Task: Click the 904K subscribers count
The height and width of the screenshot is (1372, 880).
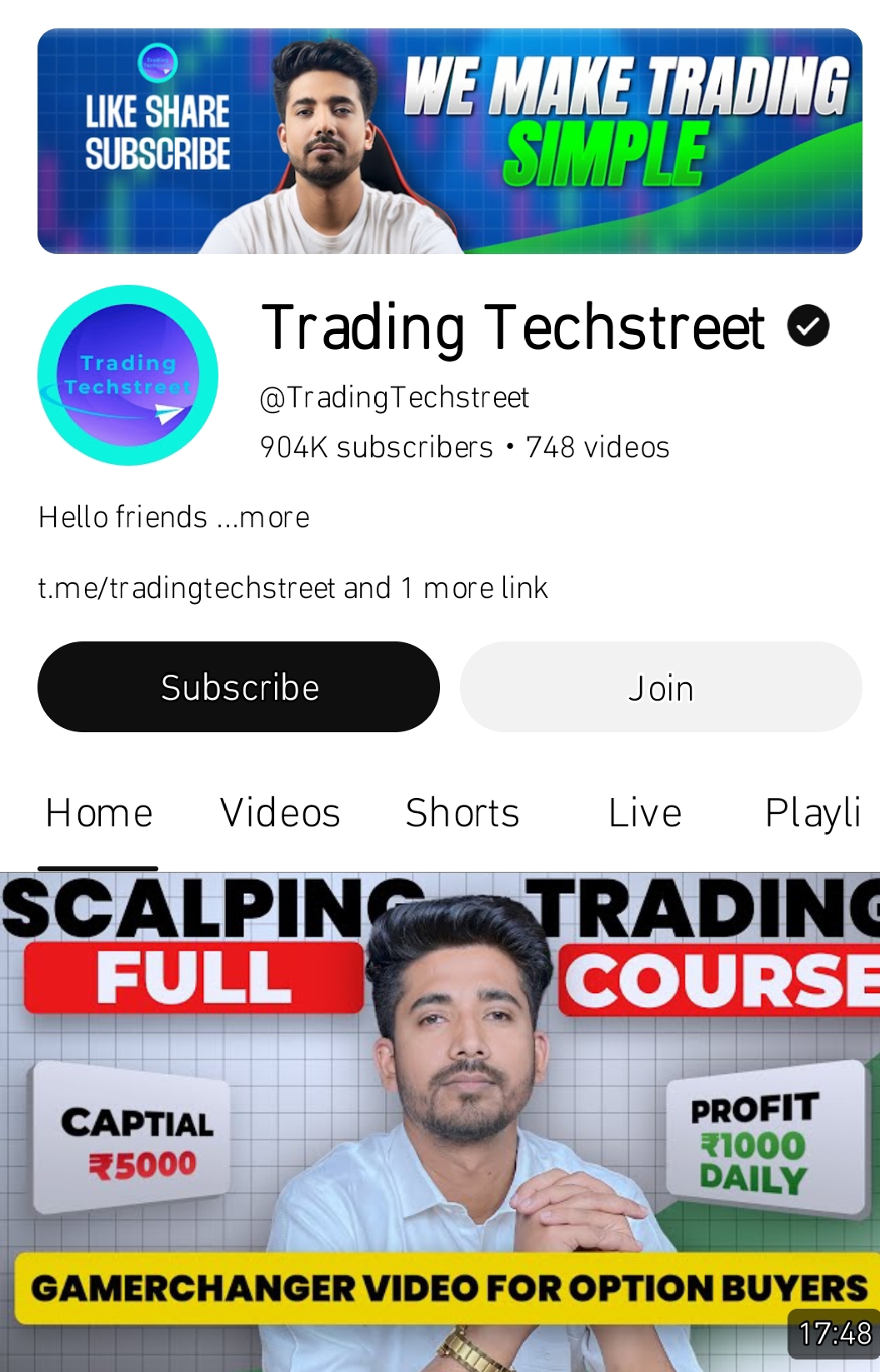Action: click(x=375, y=447)
